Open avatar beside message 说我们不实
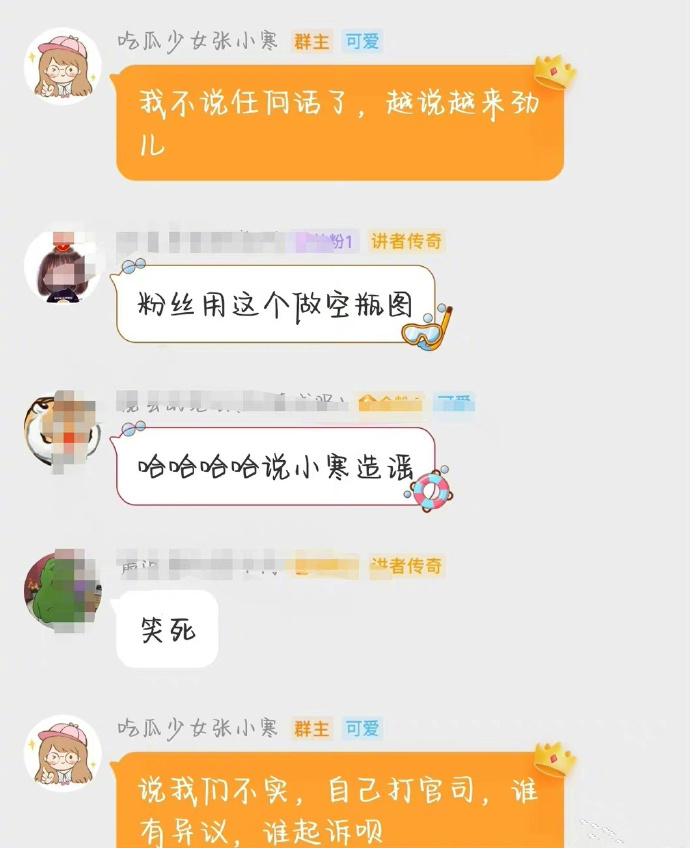The image size is (690, 848). click(62, 753)
